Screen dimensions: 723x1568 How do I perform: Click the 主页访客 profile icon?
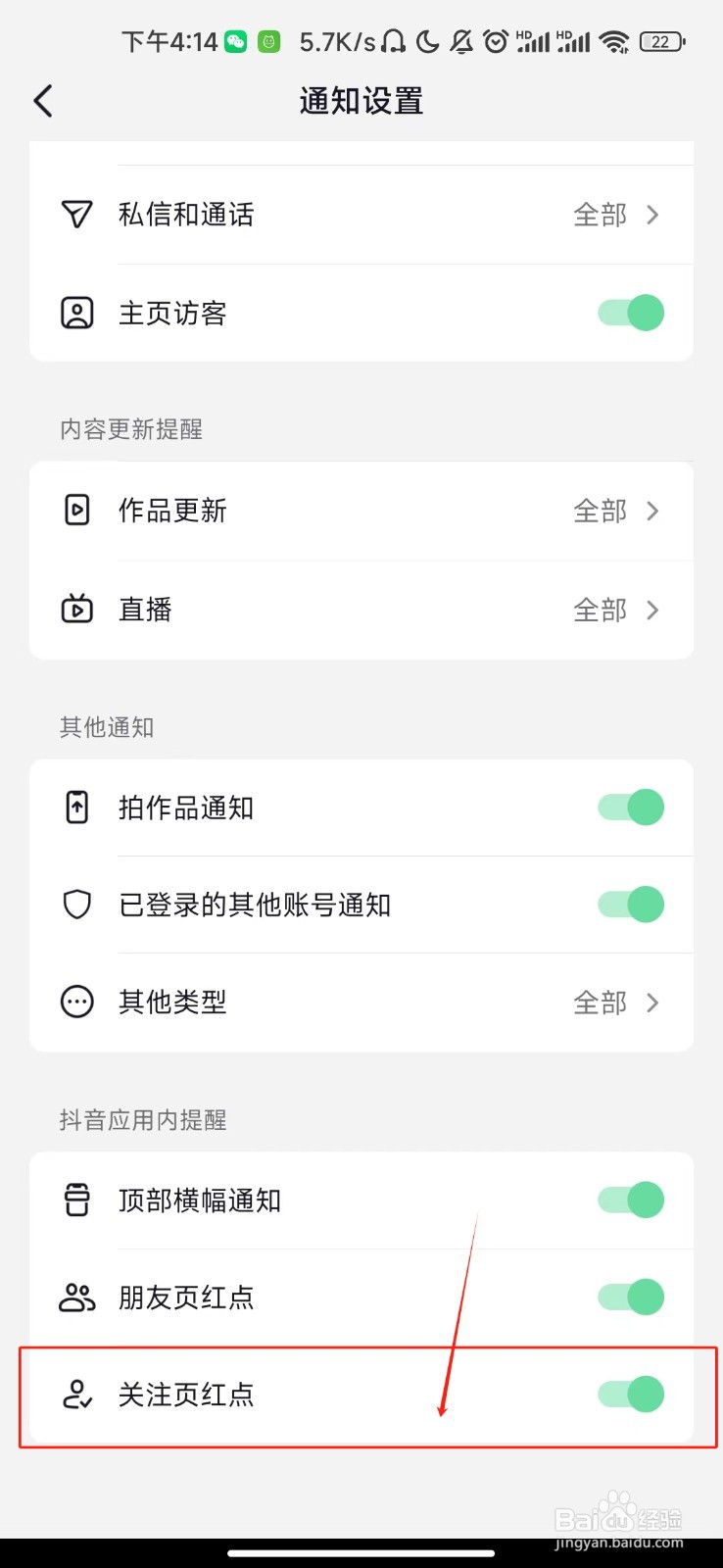coord(76,313)
